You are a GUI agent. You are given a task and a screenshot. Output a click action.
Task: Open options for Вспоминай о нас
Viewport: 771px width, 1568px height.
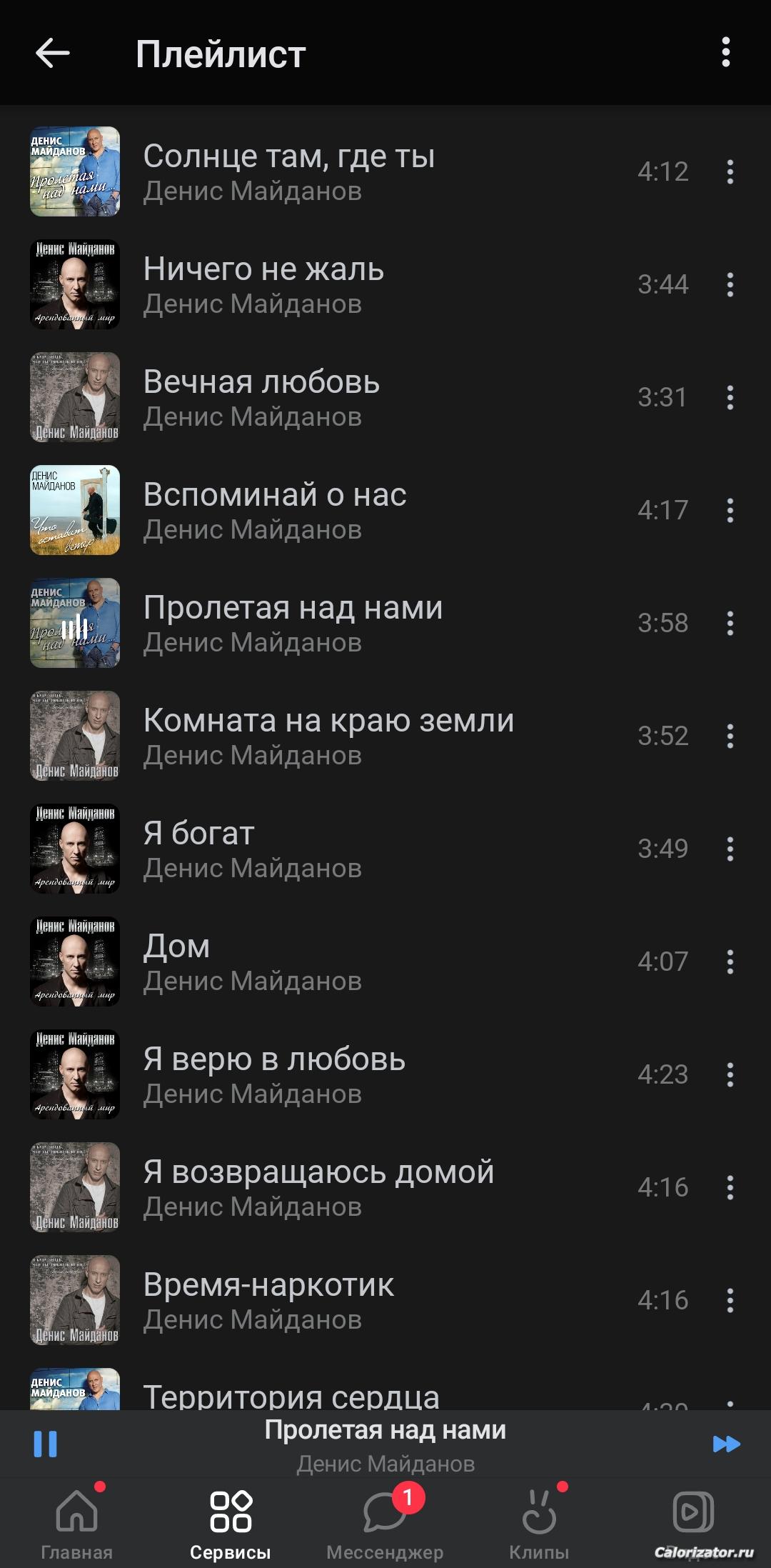[730, 511]
